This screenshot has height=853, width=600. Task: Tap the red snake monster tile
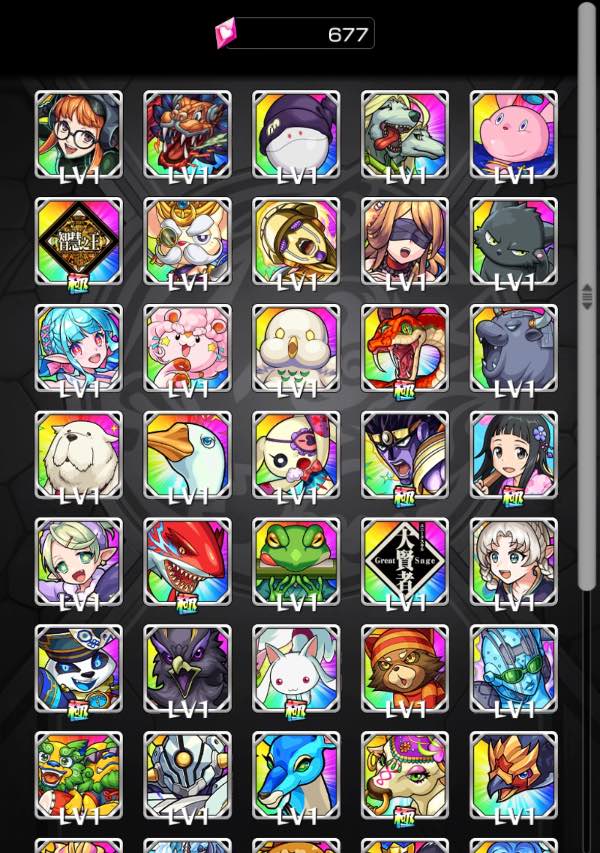(x=404, y=349)
